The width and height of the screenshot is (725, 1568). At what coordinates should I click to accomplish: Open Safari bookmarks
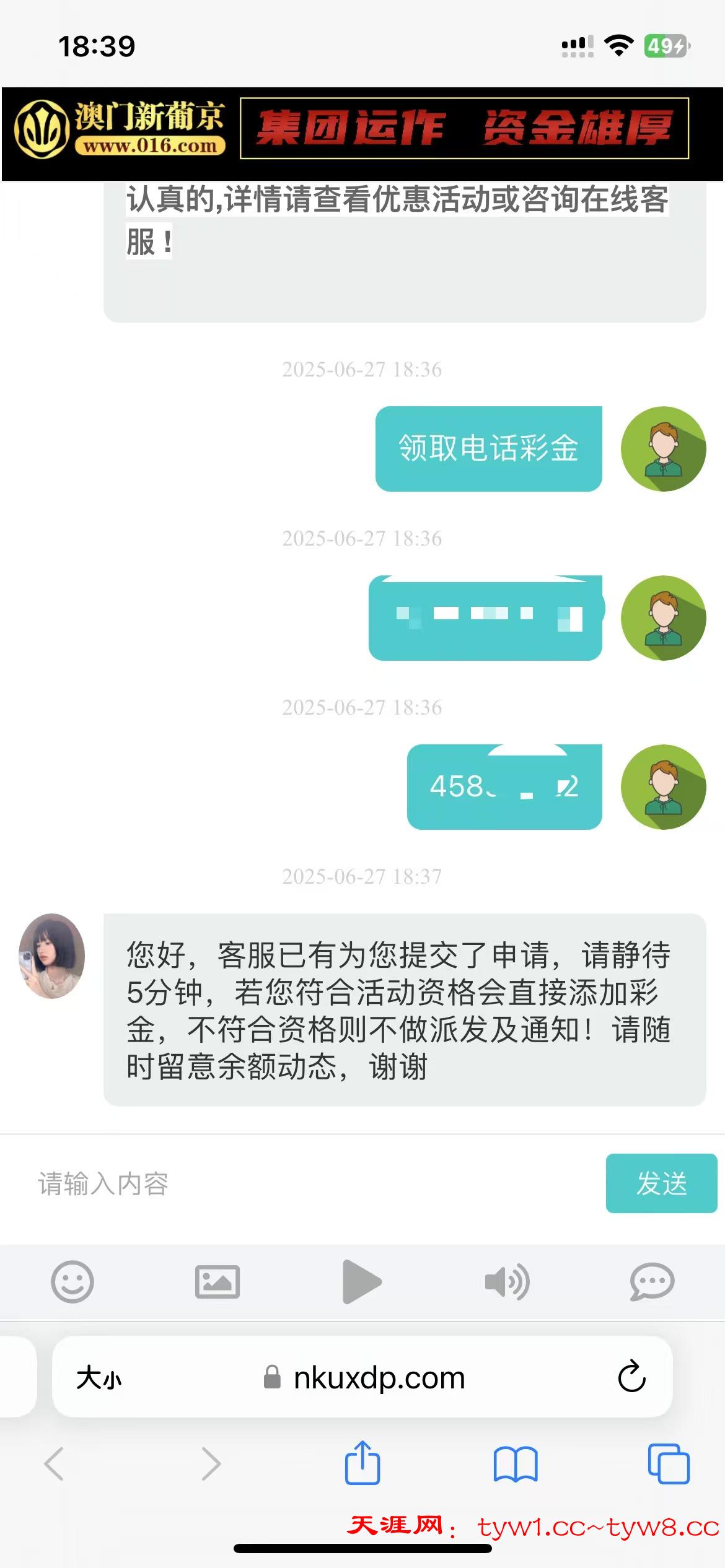pyautogui.click(x=516, y=1464)
